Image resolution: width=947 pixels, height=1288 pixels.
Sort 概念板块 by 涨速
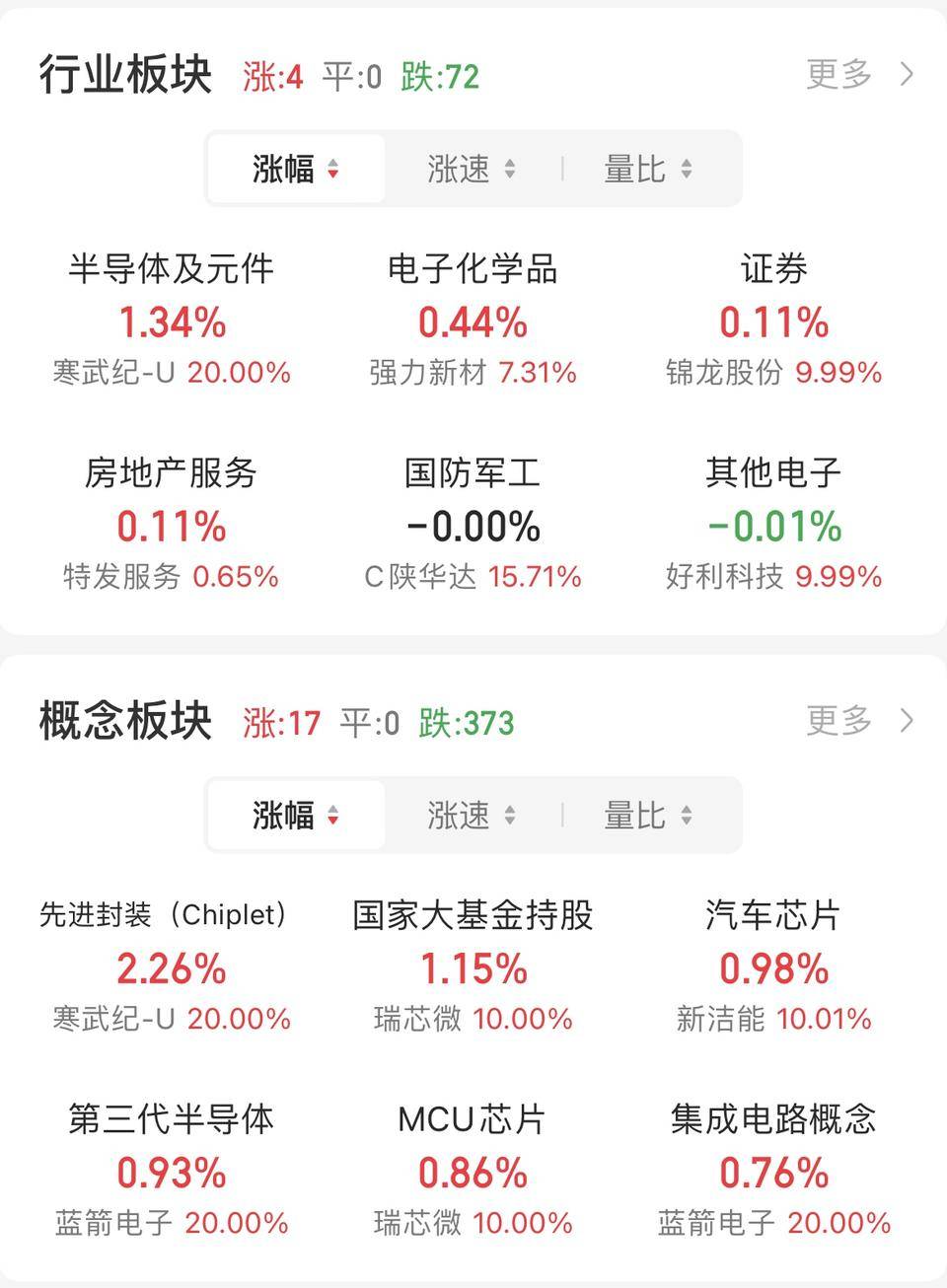click(x=471, y=816)
